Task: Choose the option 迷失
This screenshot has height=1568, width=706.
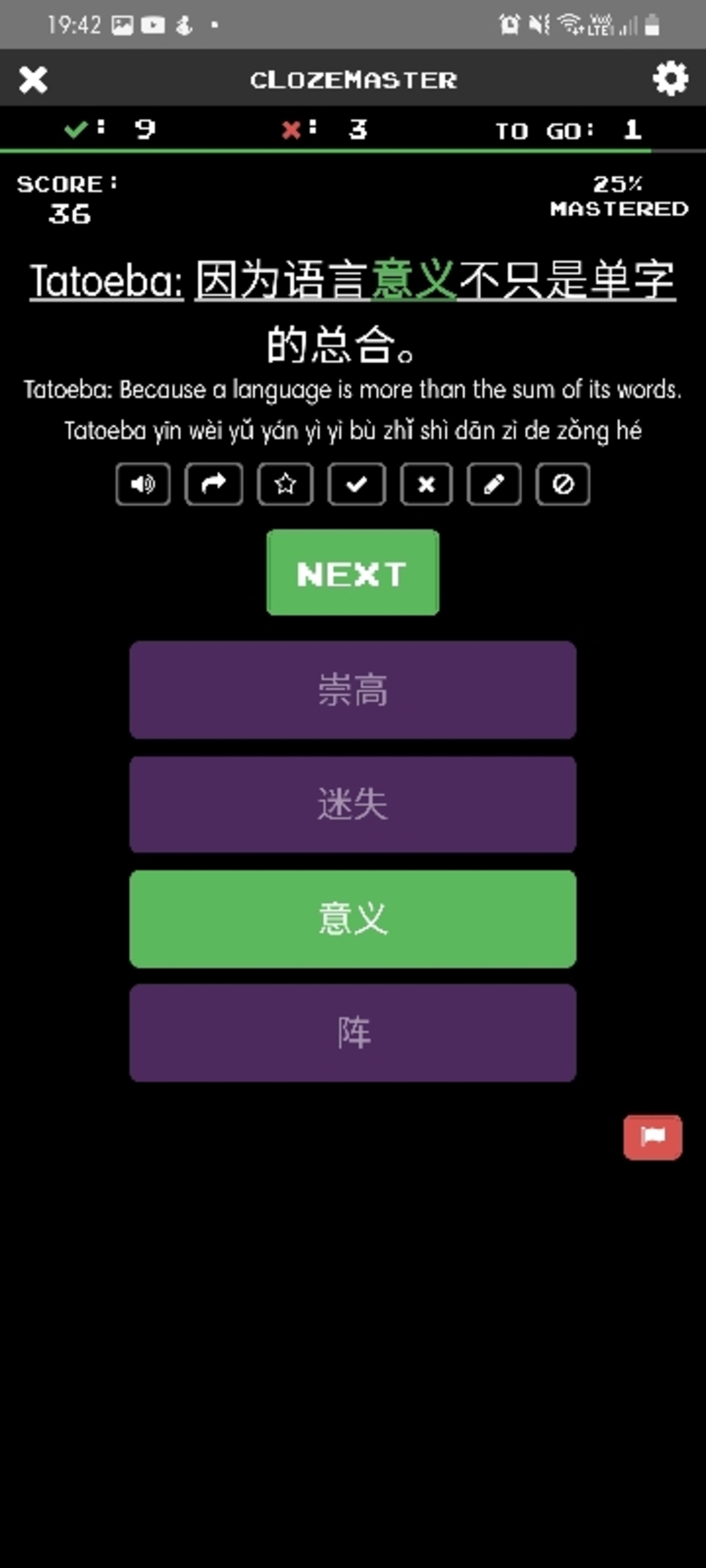Action: (x=353, y=804)
